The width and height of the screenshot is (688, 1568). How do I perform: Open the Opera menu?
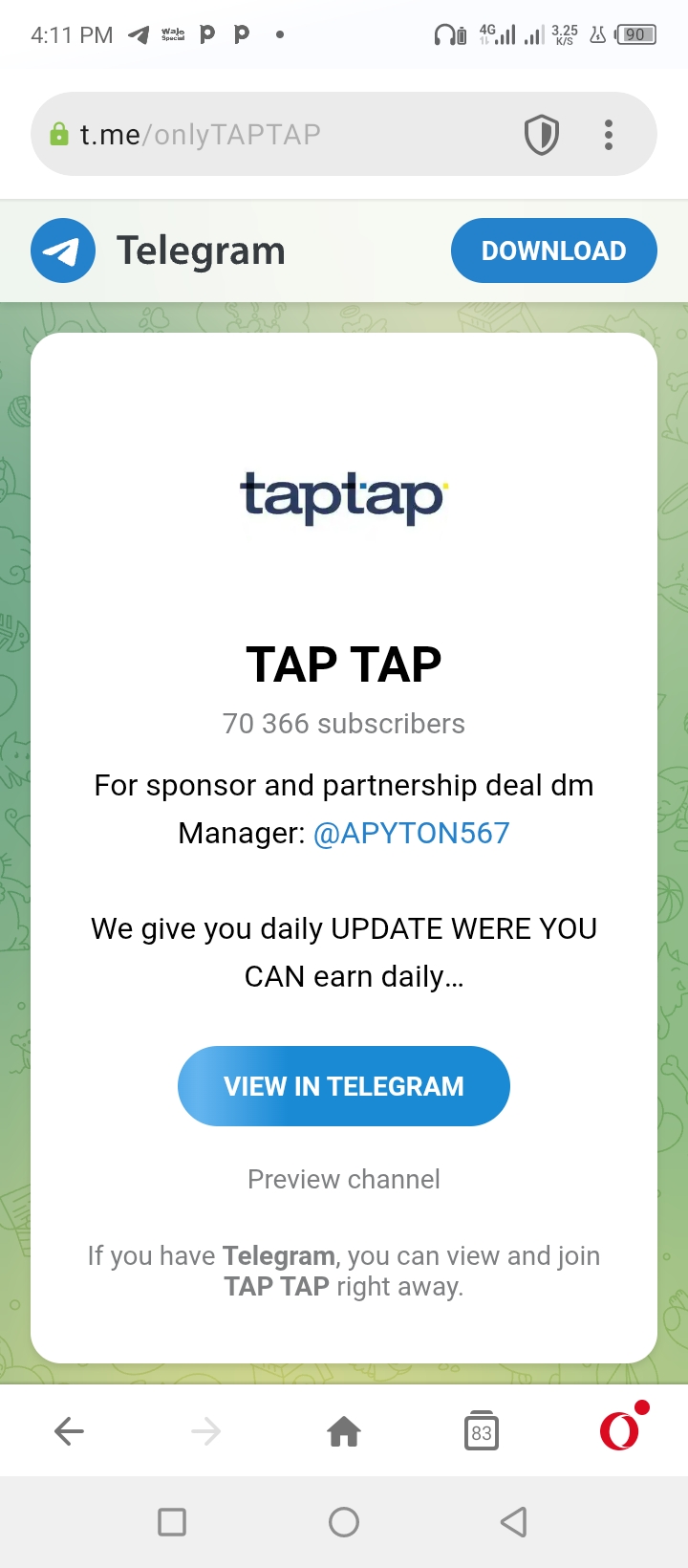[619, 1431]
